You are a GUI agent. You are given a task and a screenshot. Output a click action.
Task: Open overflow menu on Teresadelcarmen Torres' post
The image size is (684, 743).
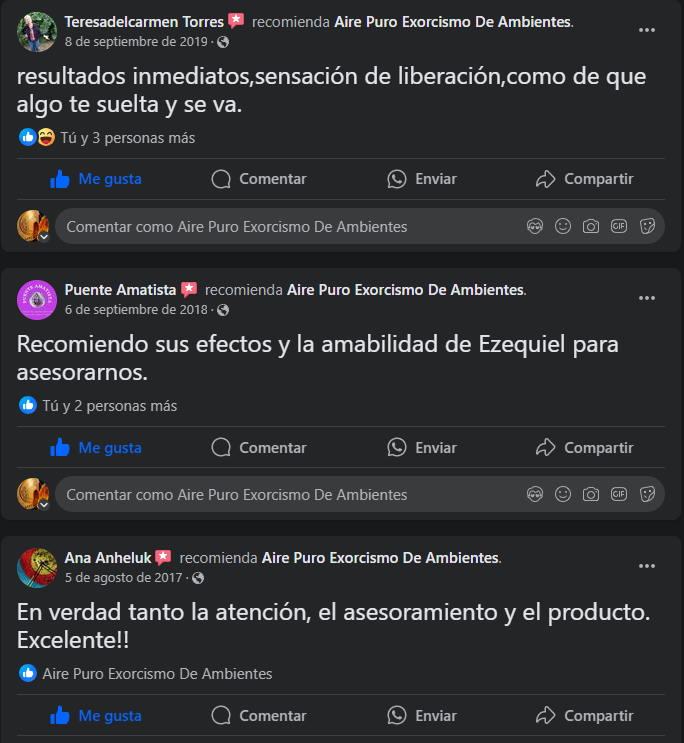pyautogui.click(x=647, y=30)
